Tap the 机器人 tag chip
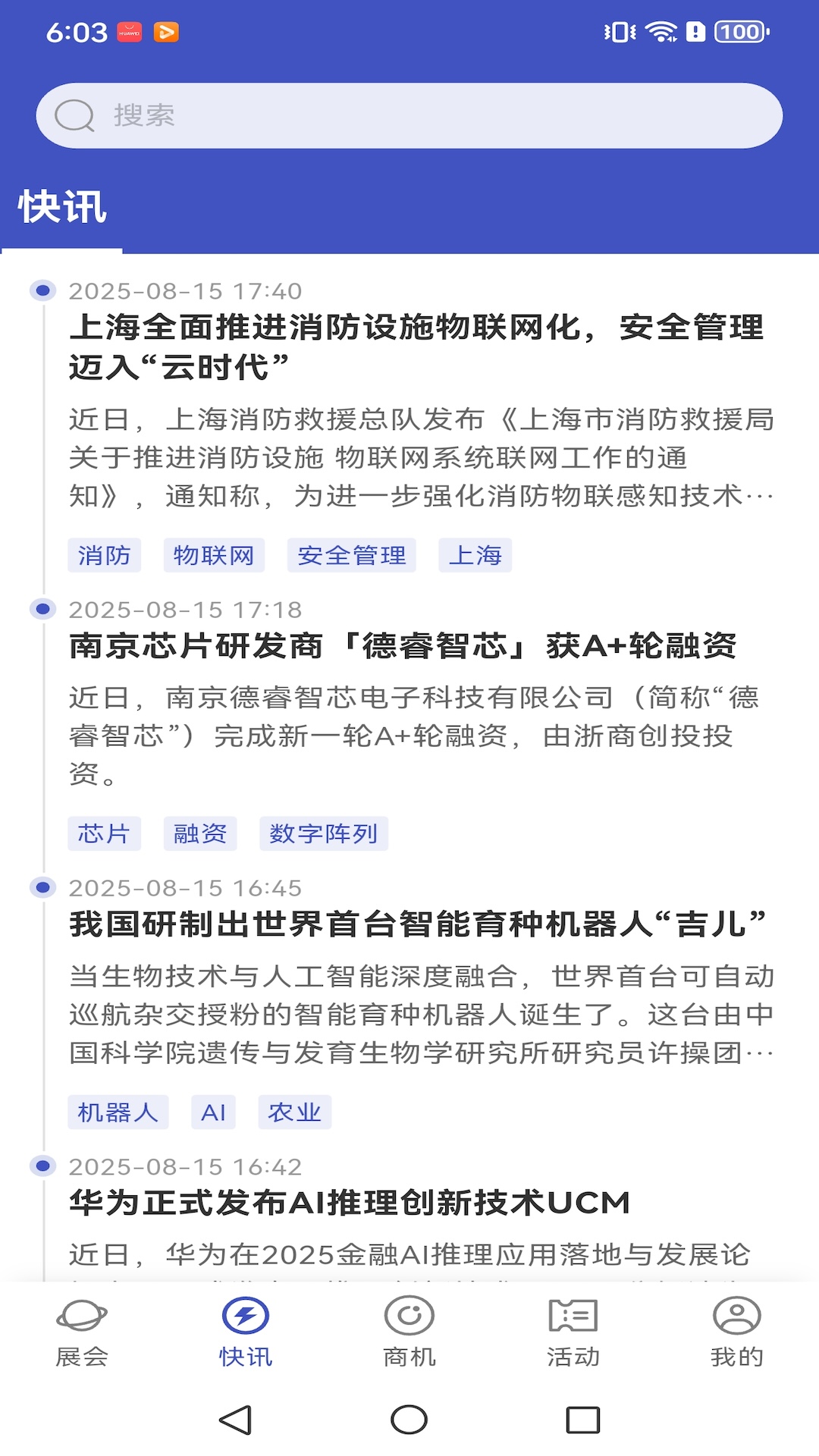The image size is (819, 1456). coord(118,1112)
